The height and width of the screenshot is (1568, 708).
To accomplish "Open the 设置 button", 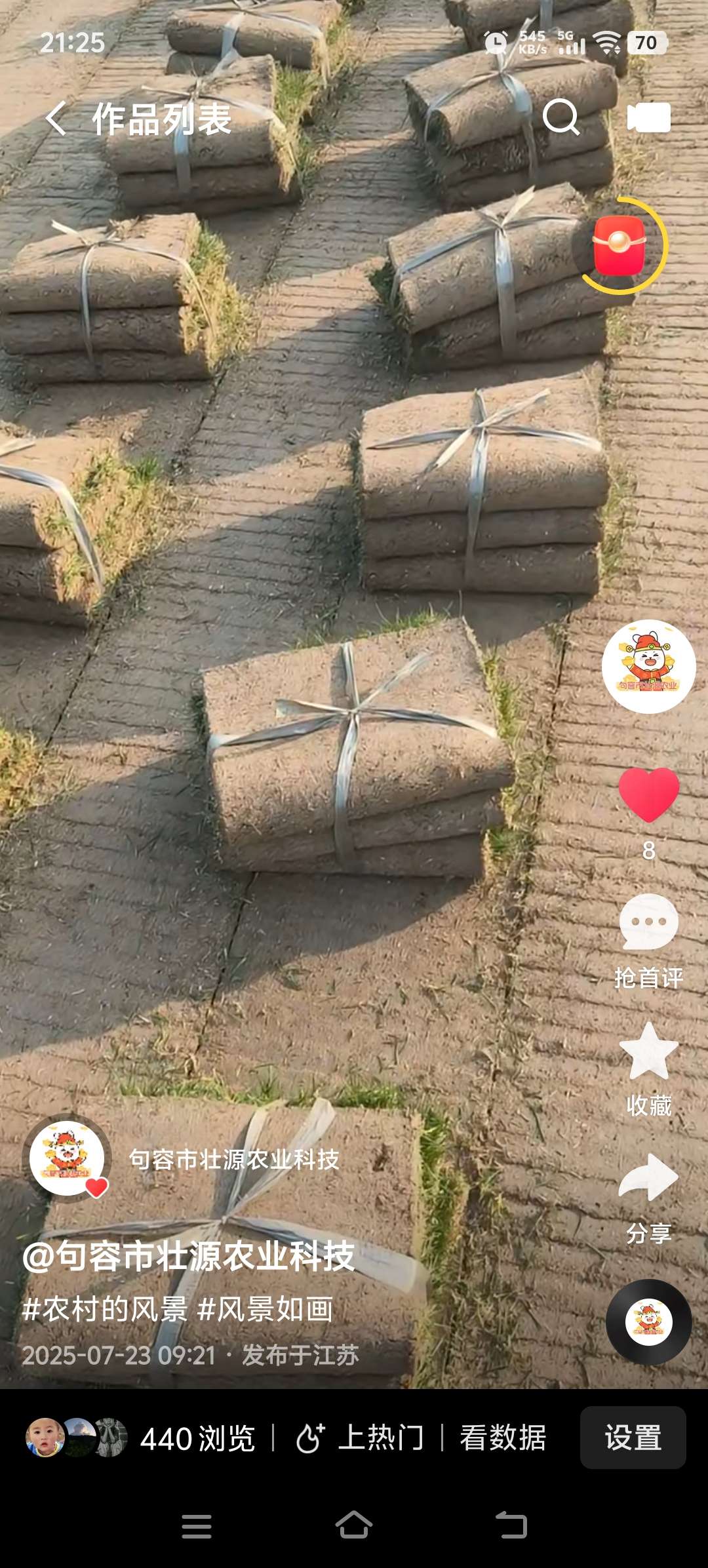I will tap(633, 1438).
